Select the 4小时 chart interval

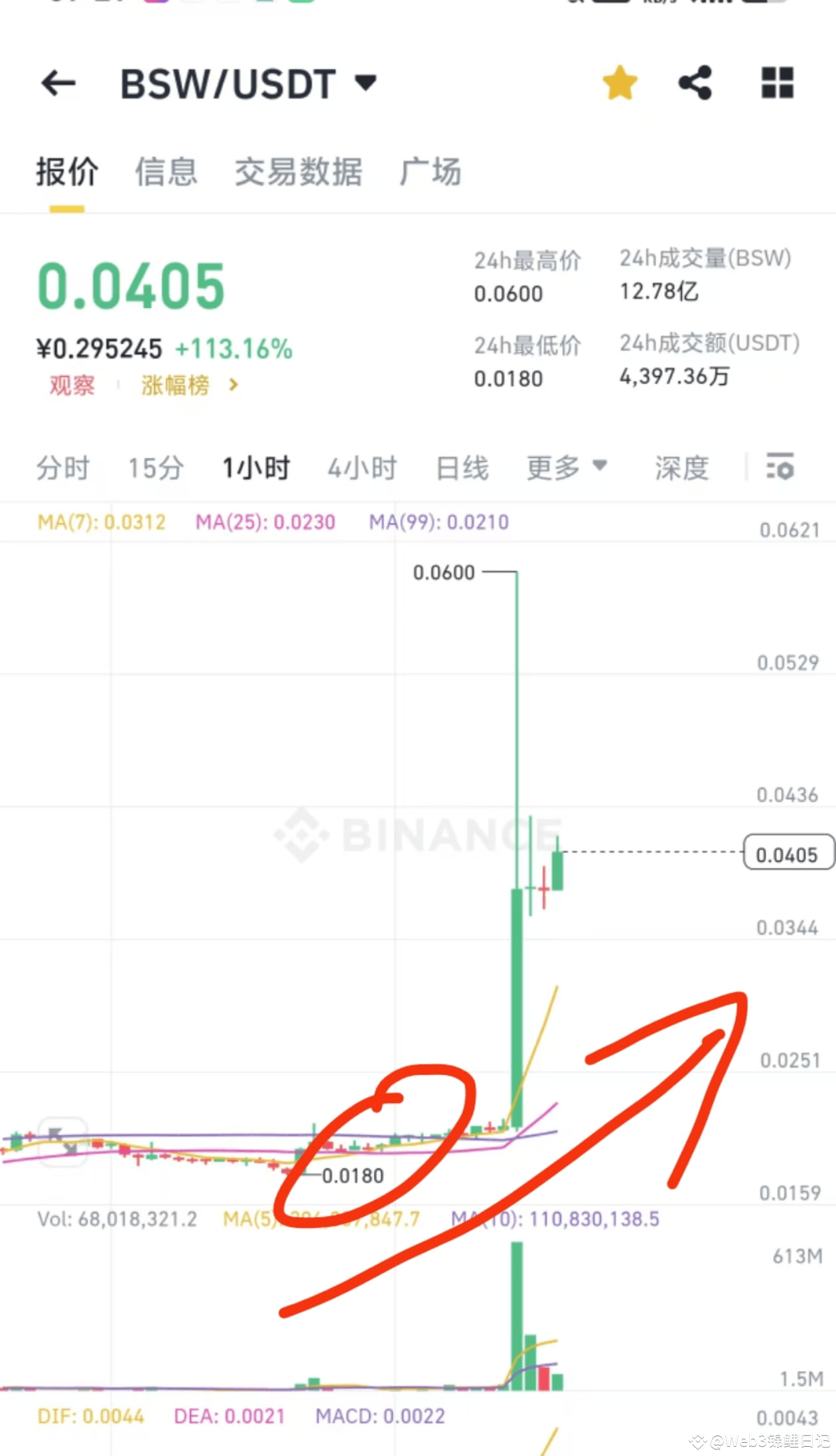point(362,468)
